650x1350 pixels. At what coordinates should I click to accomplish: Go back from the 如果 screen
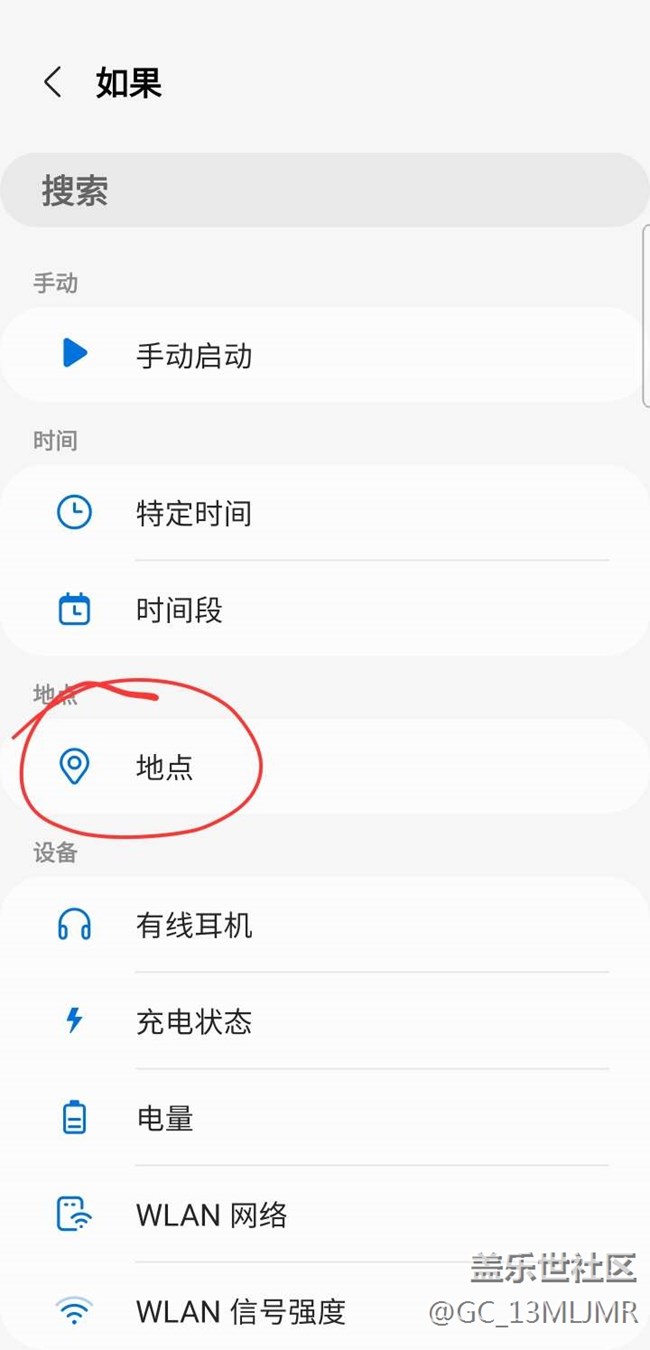53,82
